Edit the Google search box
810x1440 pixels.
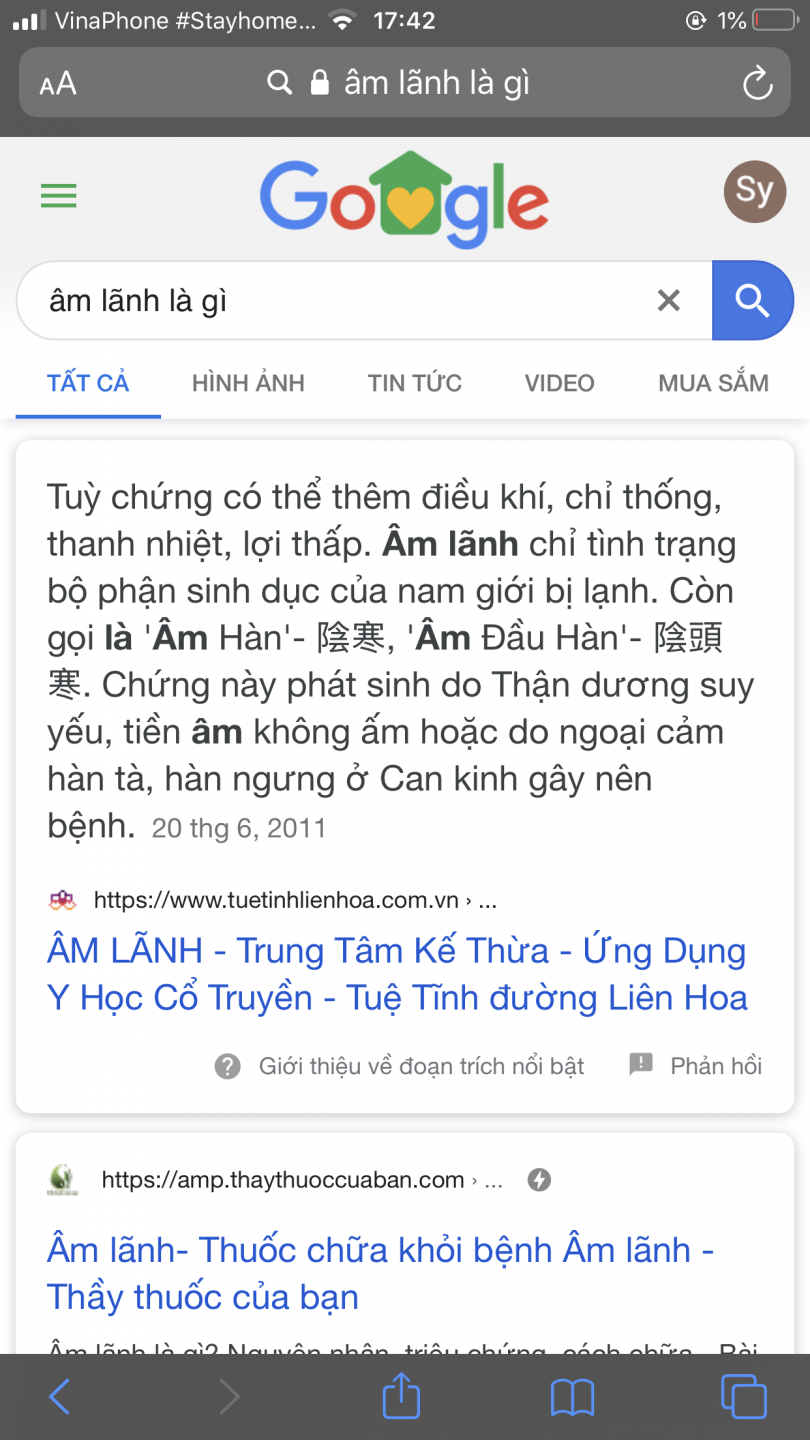[330, 300]
